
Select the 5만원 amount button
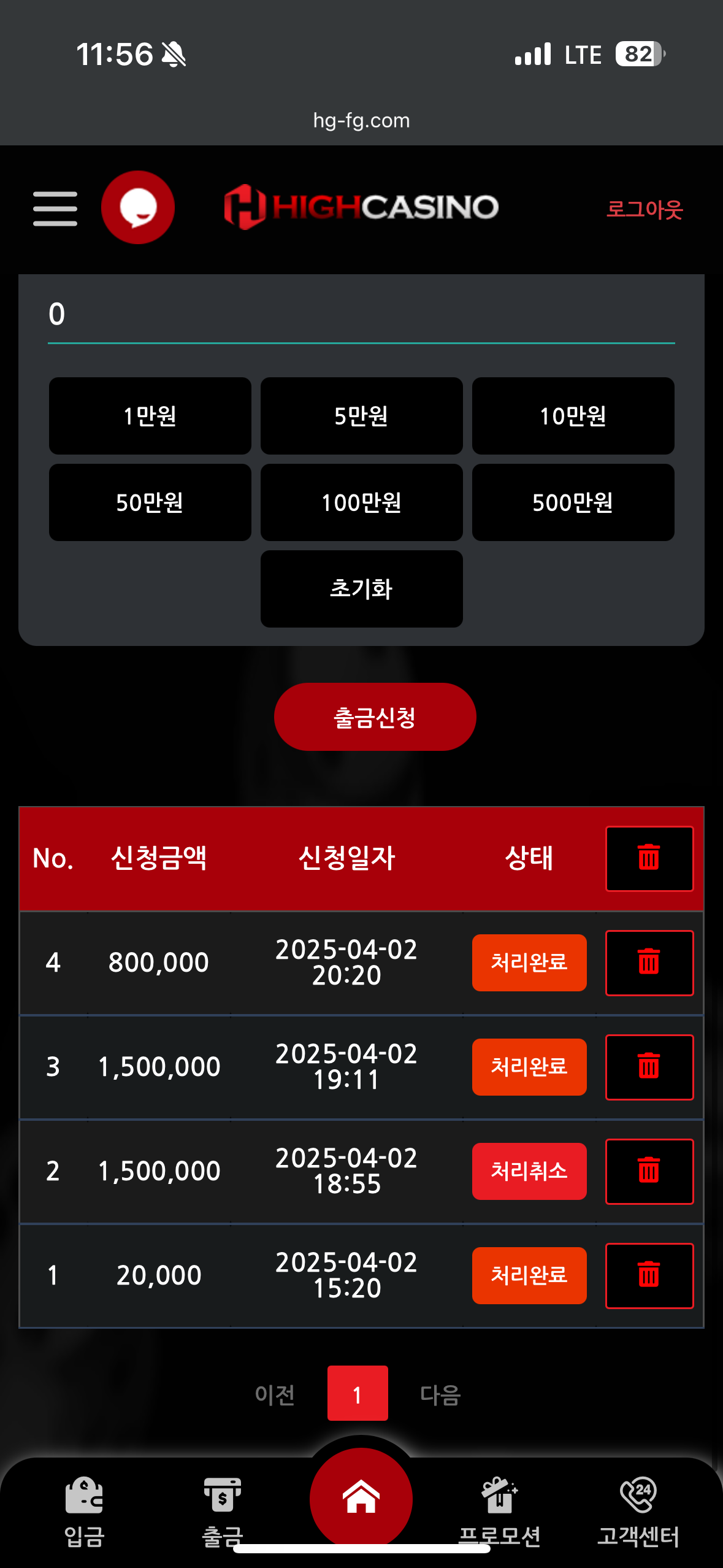[x=361, y=416]
